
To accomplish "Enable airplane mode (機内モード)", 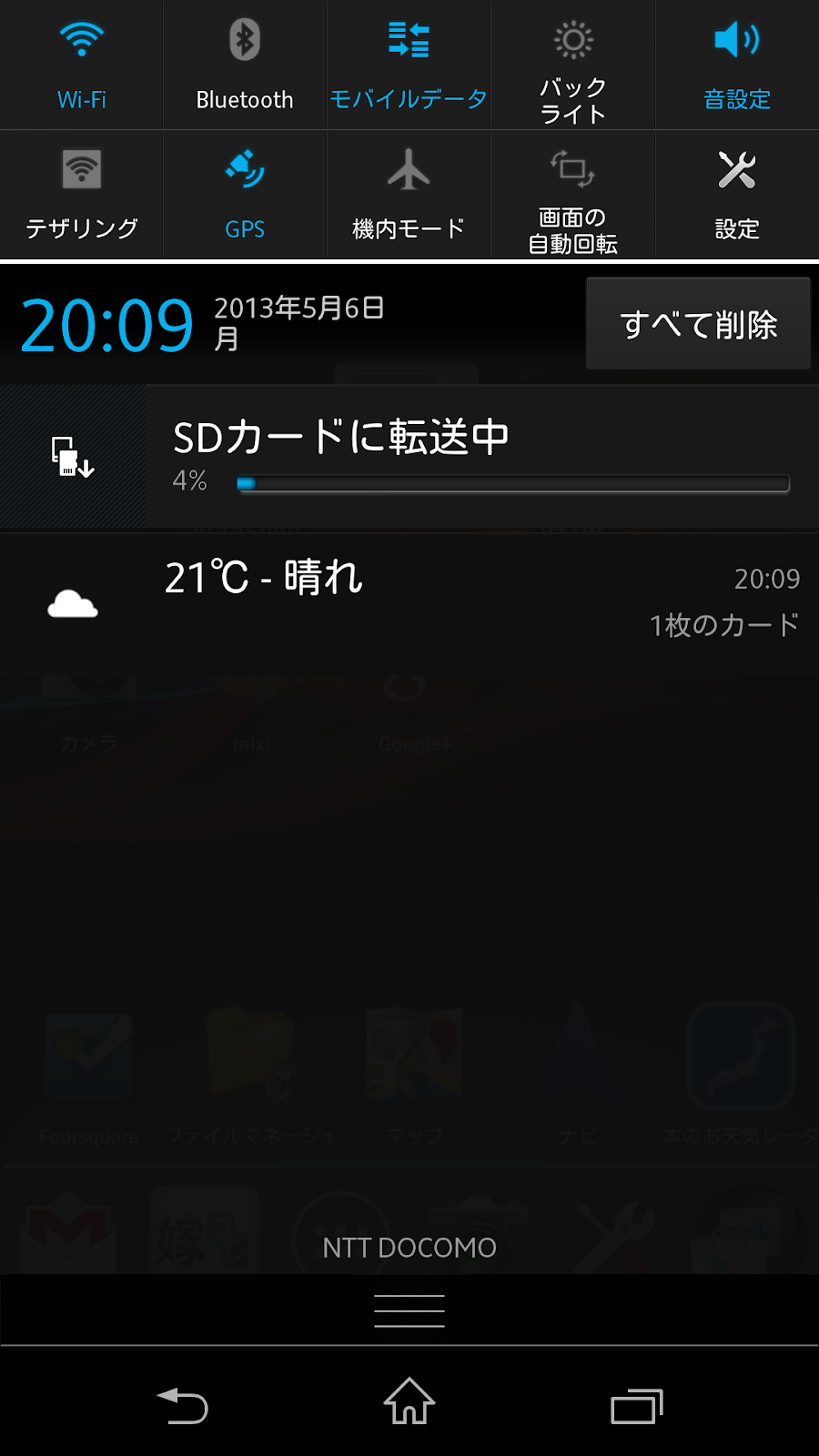I will click(409, 194).
